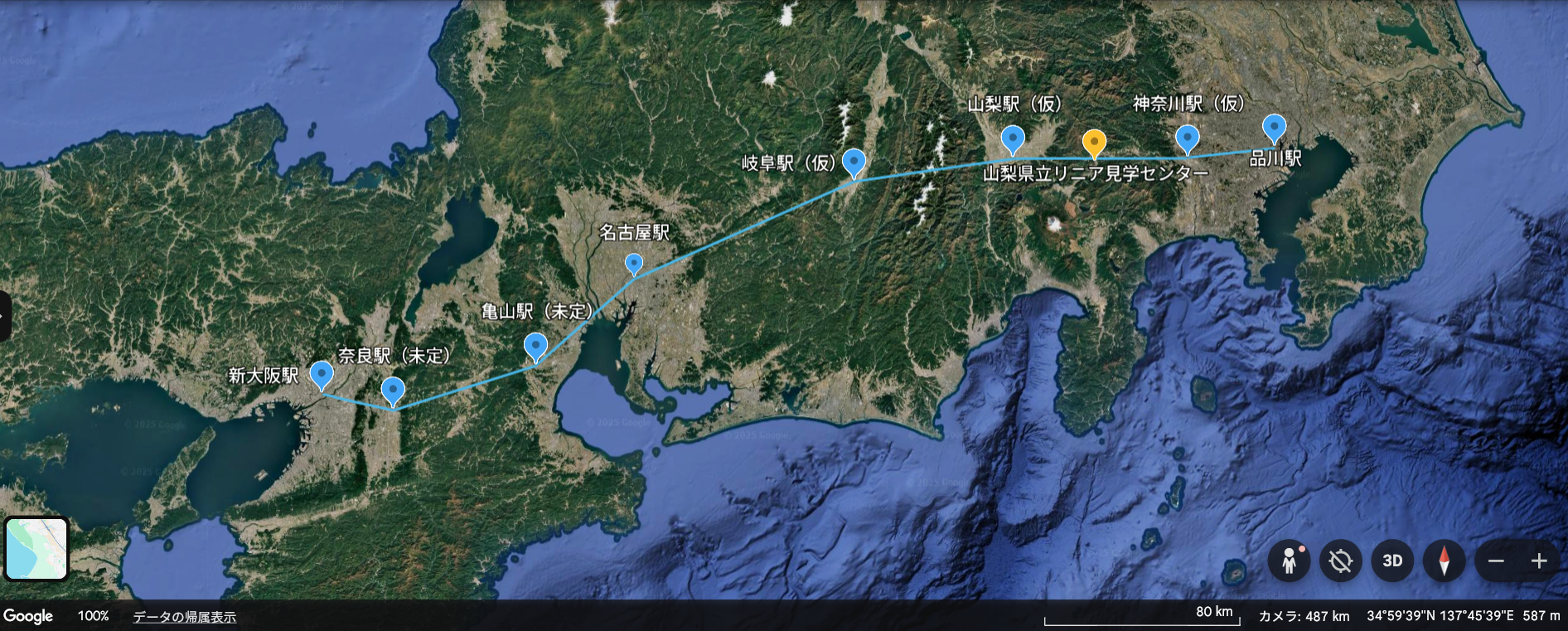Viewport: 1568px width, 631px height.
Task: Select the 新大阪駅 placemark pin
Action: pyautogui.click(x=322, y=374)
